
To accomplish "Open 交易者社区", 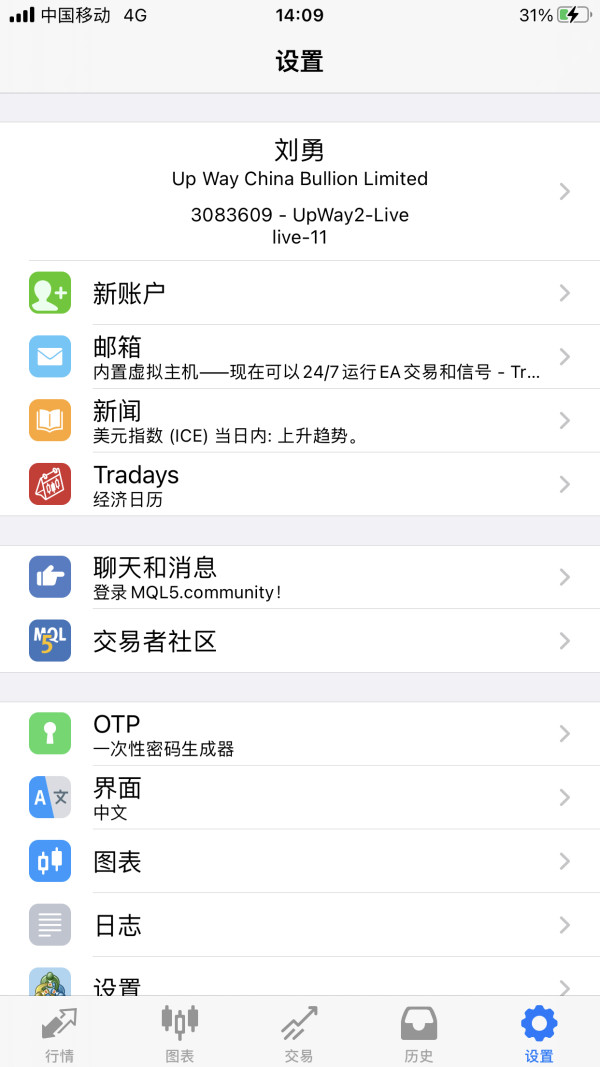I will click(300, 641).
